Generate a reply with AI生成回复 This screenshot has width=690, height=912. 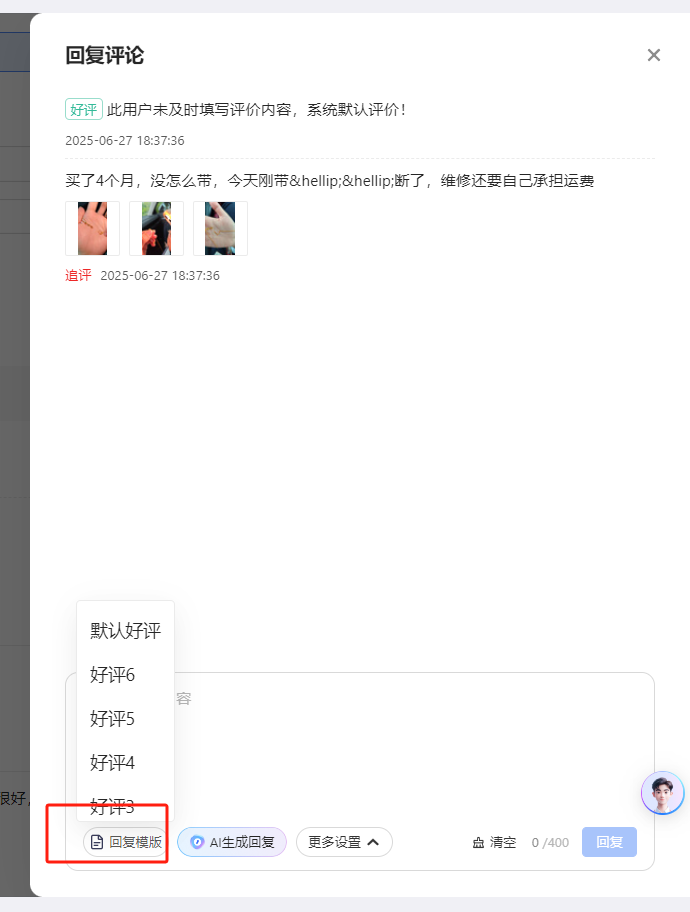point(232,842)
